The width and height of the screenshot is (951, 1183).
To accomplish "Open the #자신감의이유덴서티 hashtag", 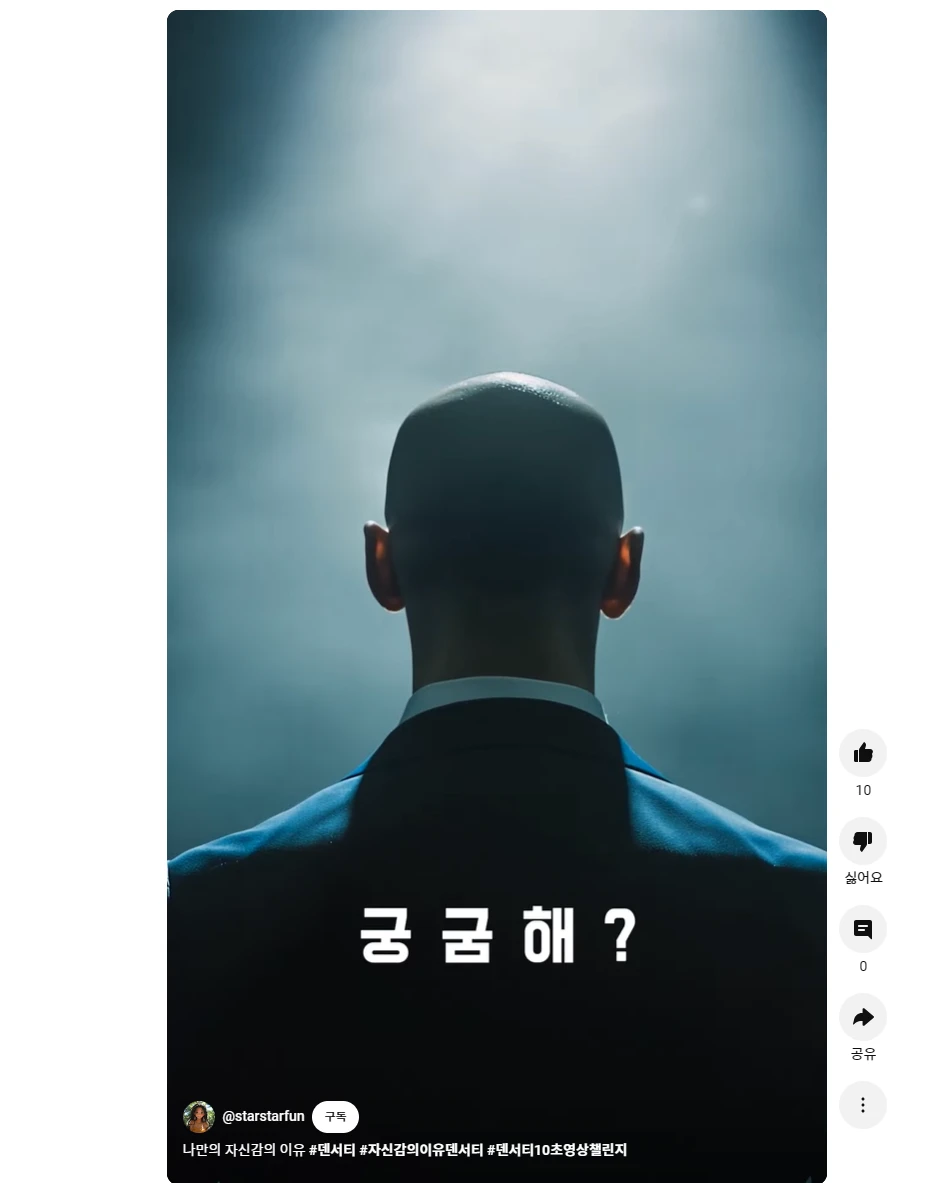I will (421, 1150).
